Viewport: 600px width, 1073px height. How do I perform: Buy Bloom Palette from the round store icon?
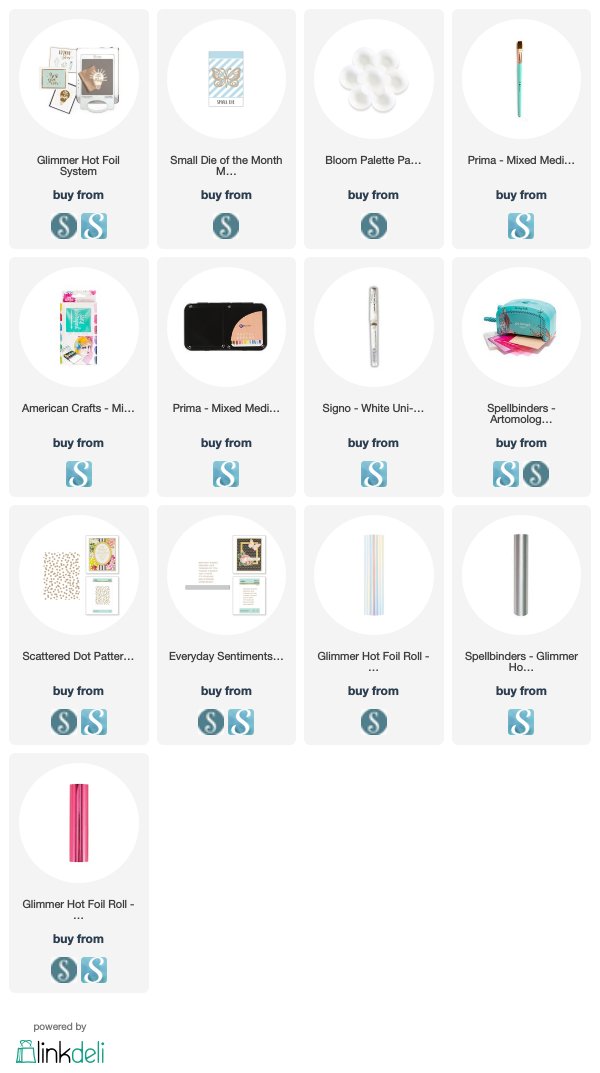tap(374, 226)
